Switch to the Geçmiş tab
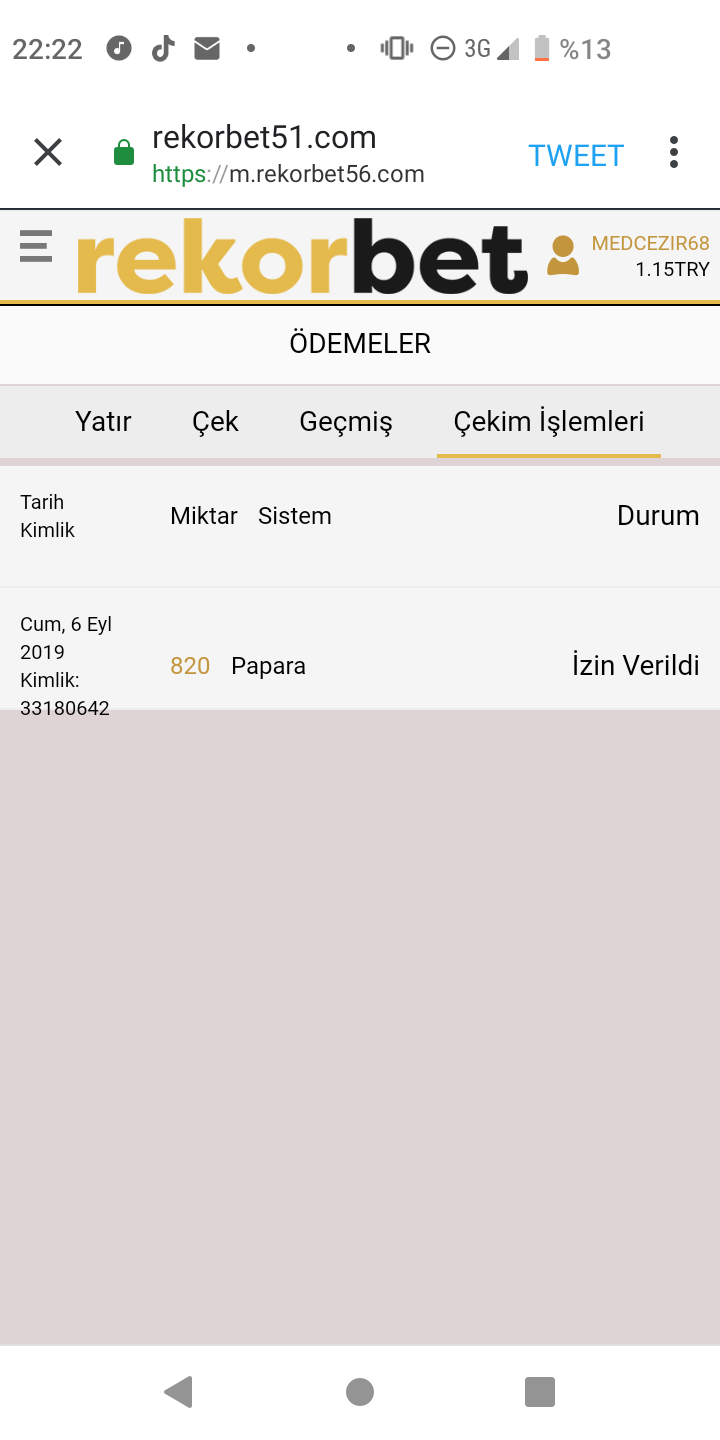720x1440 pixels. (346, 422)
